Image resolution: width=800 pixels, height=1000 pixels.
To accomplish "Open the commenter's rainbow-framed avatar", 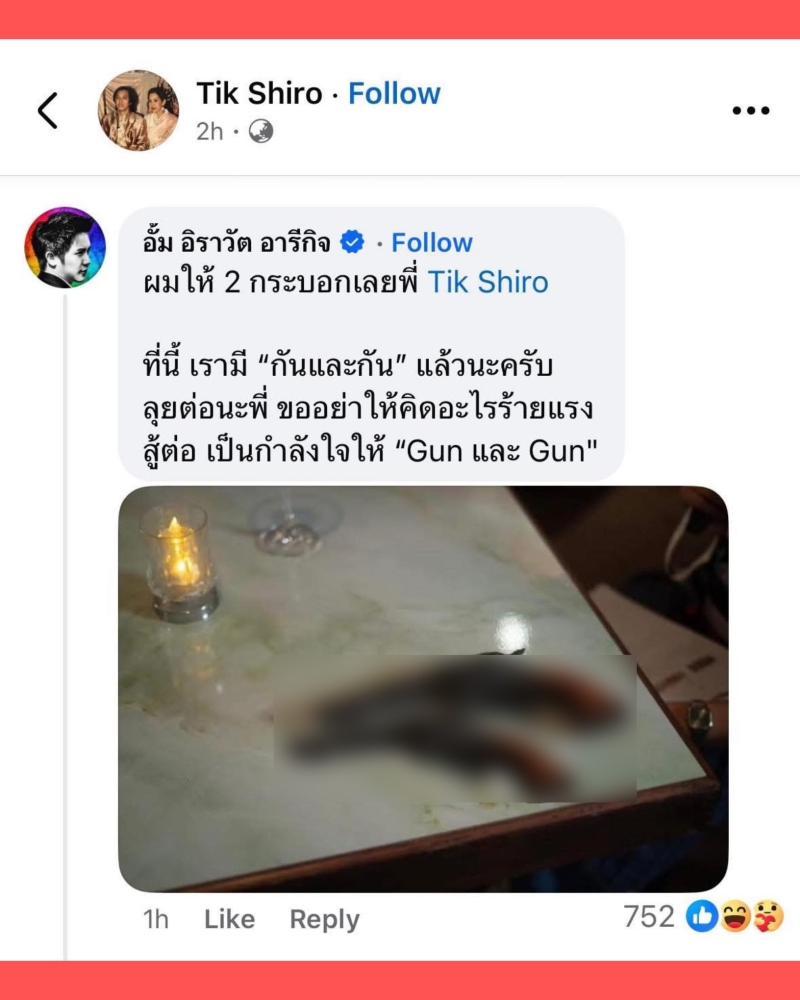I will pos(65,248).
